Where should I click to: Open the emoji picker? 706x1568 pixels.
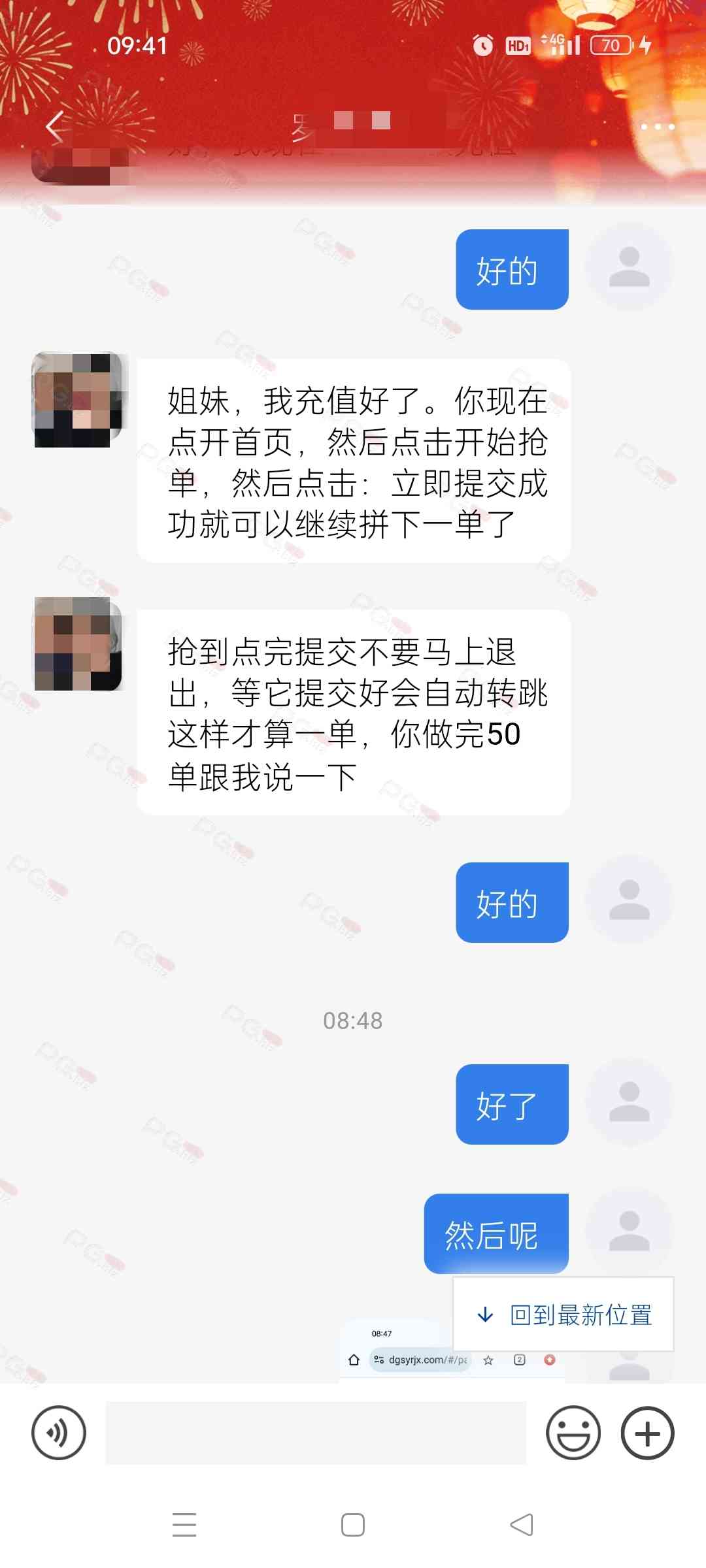[x=573, y=1433]
